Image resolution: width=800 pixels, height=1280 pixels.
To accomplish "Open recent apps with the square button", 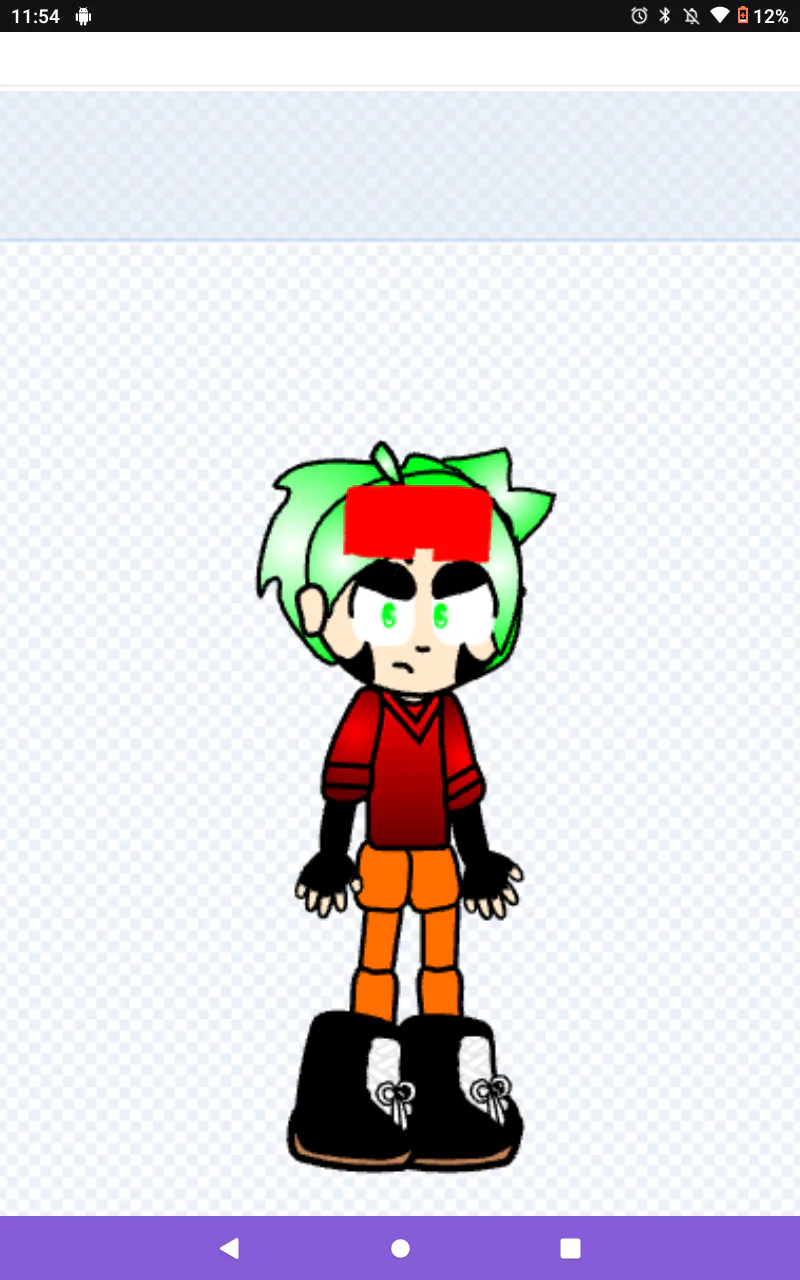I will (x=570, y=1248).
